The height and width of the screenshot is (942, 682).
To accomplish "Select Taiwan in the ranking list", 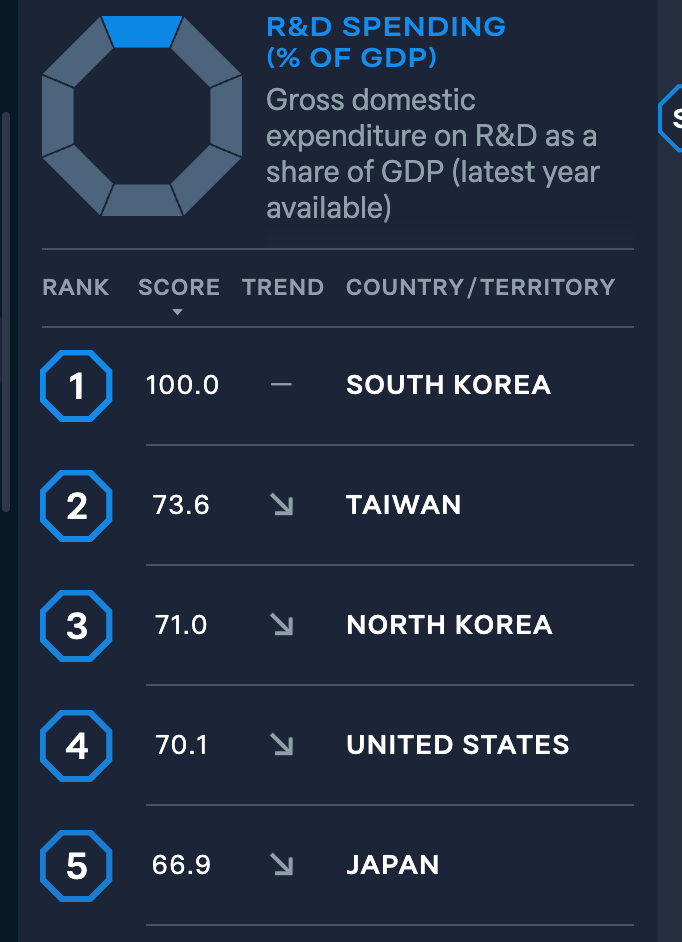I will pyautogui.click(x=403, y=505).
